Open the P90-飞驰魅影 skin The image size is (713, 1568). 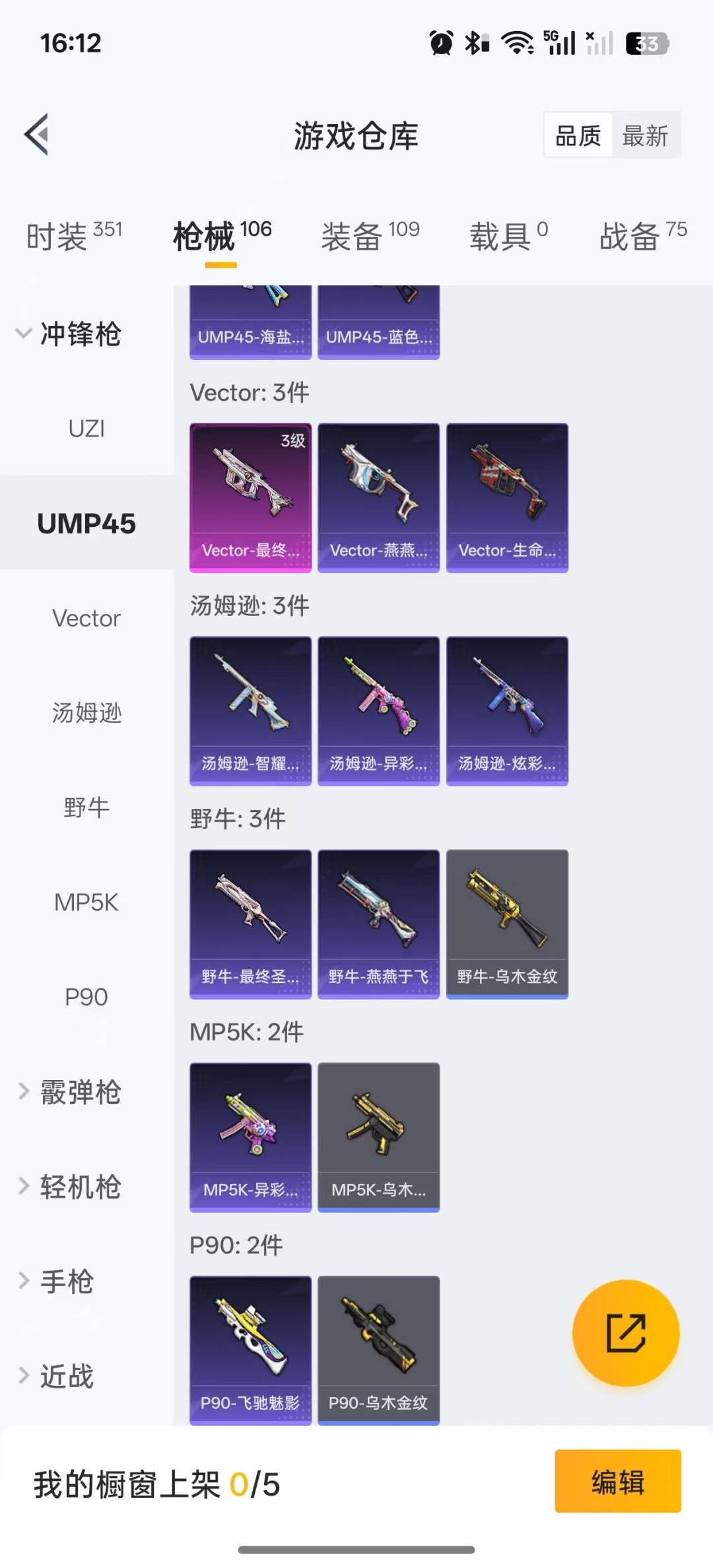pyautogui.click(x=250, y=1350)
